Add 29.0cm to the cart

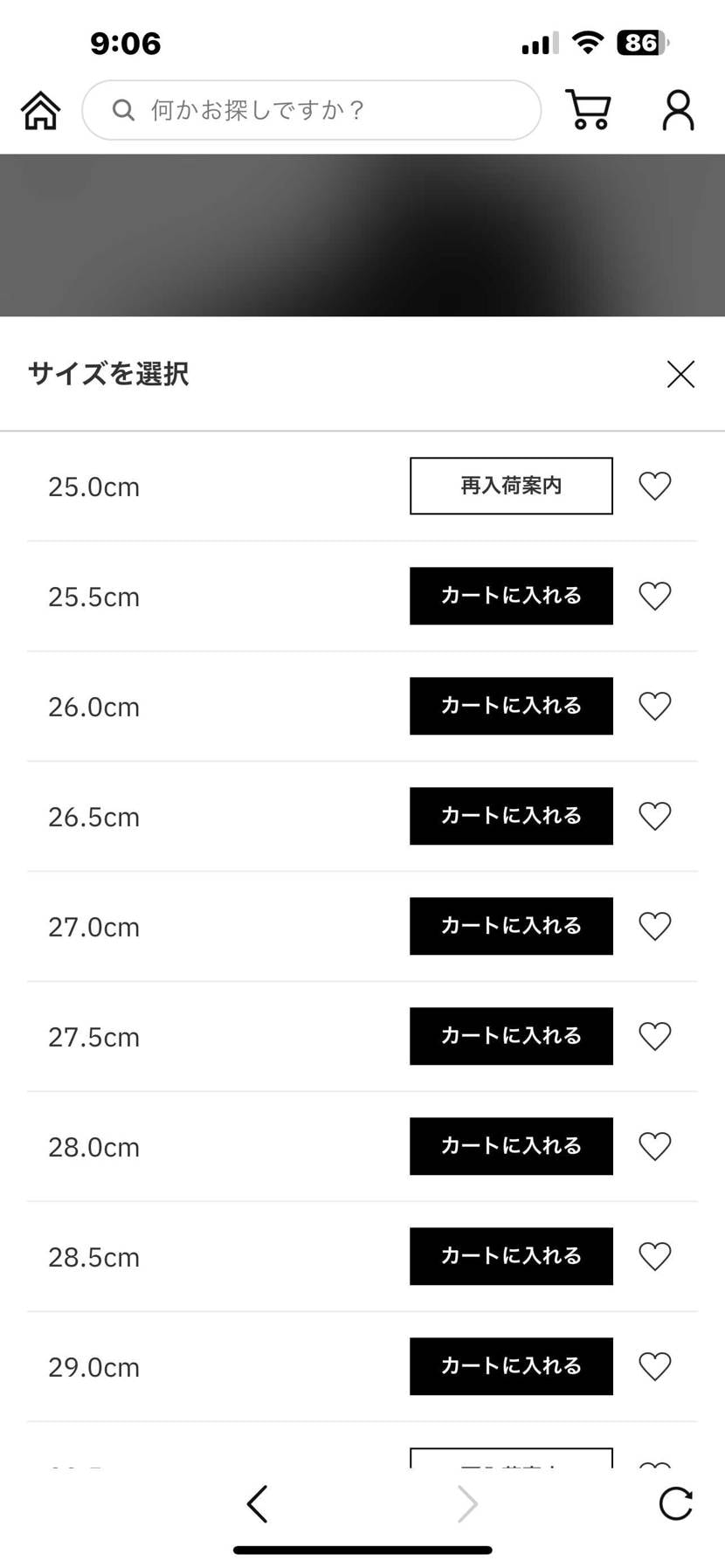510,1366
